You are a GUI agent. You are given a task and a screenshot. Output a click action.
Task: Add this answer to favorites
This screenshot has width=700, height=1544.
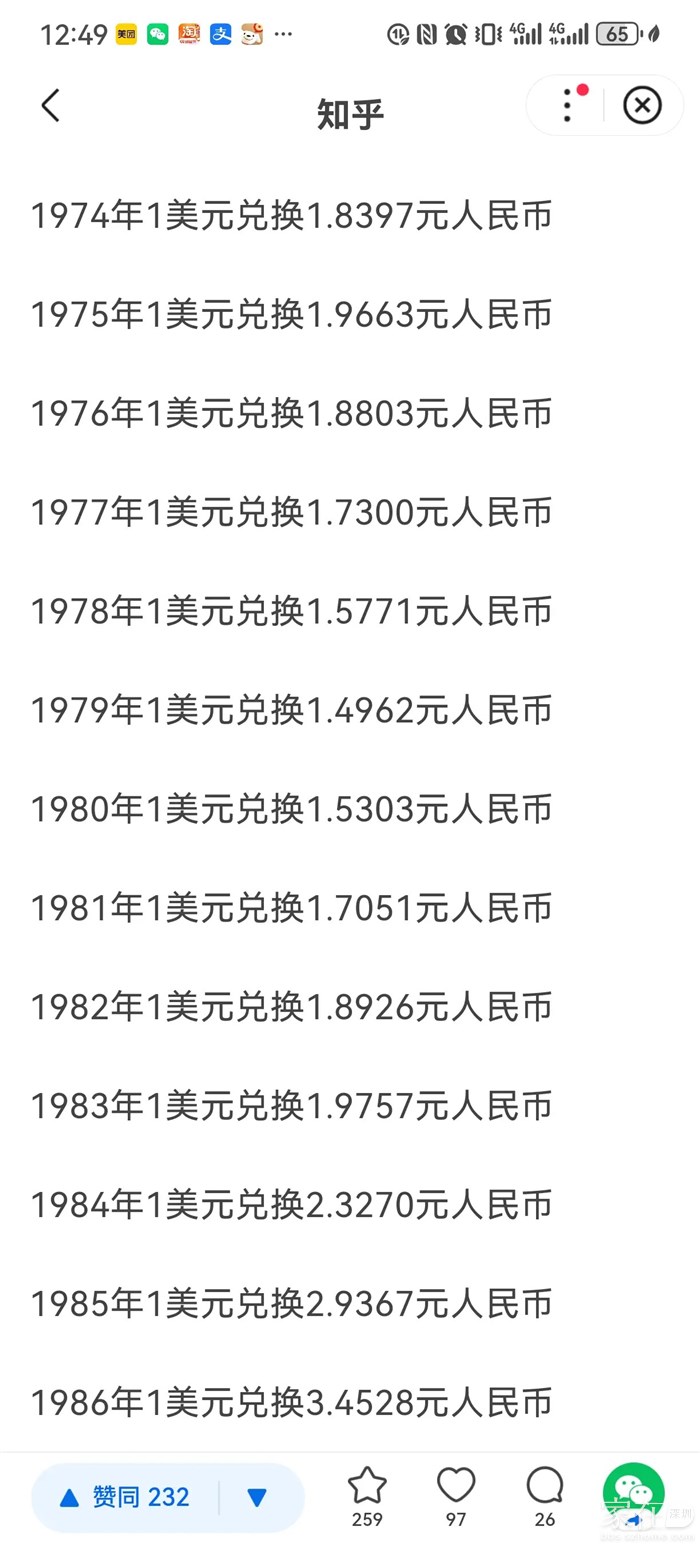pyautogui.click(x=367, y=1496)
